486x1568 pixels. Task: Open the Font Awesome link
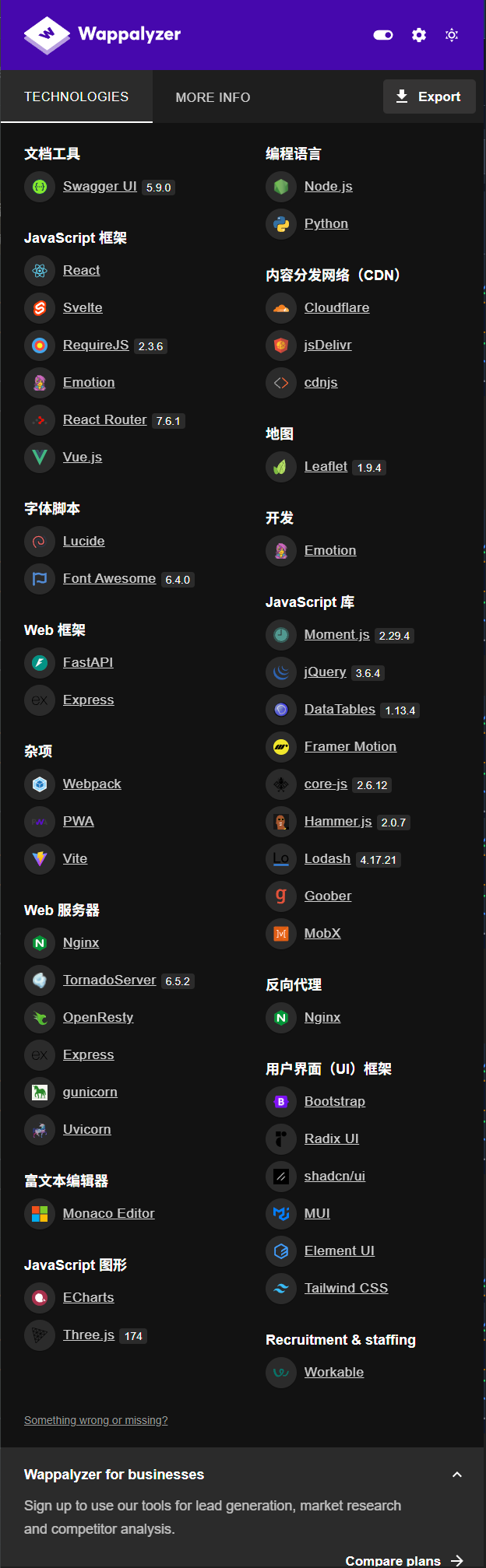coord(109,578)
